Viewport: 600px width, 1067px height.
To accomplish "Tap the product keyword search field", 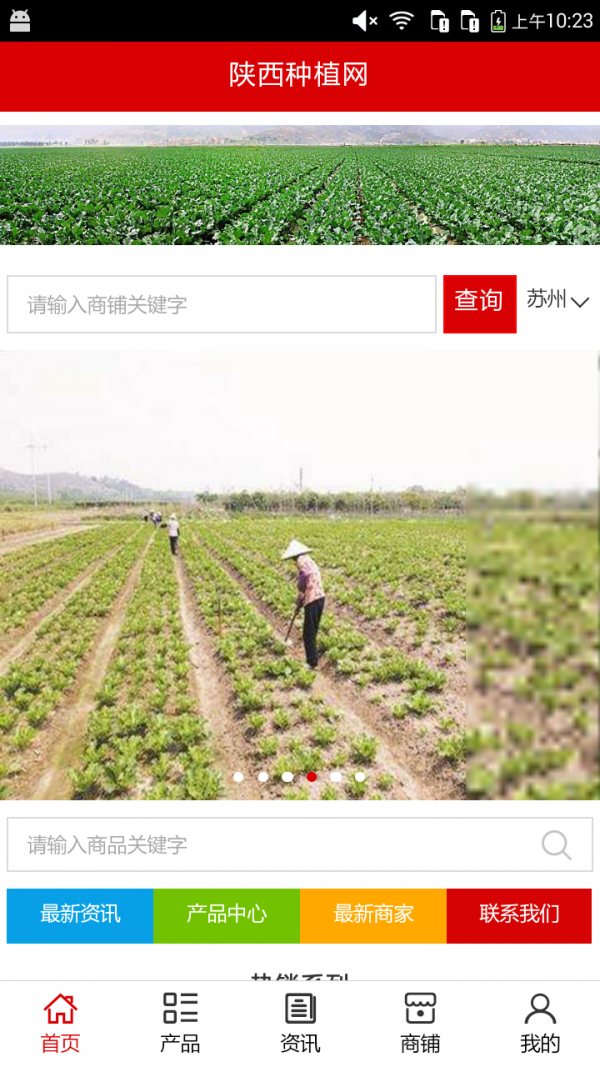I will click(x=270, y=845).
